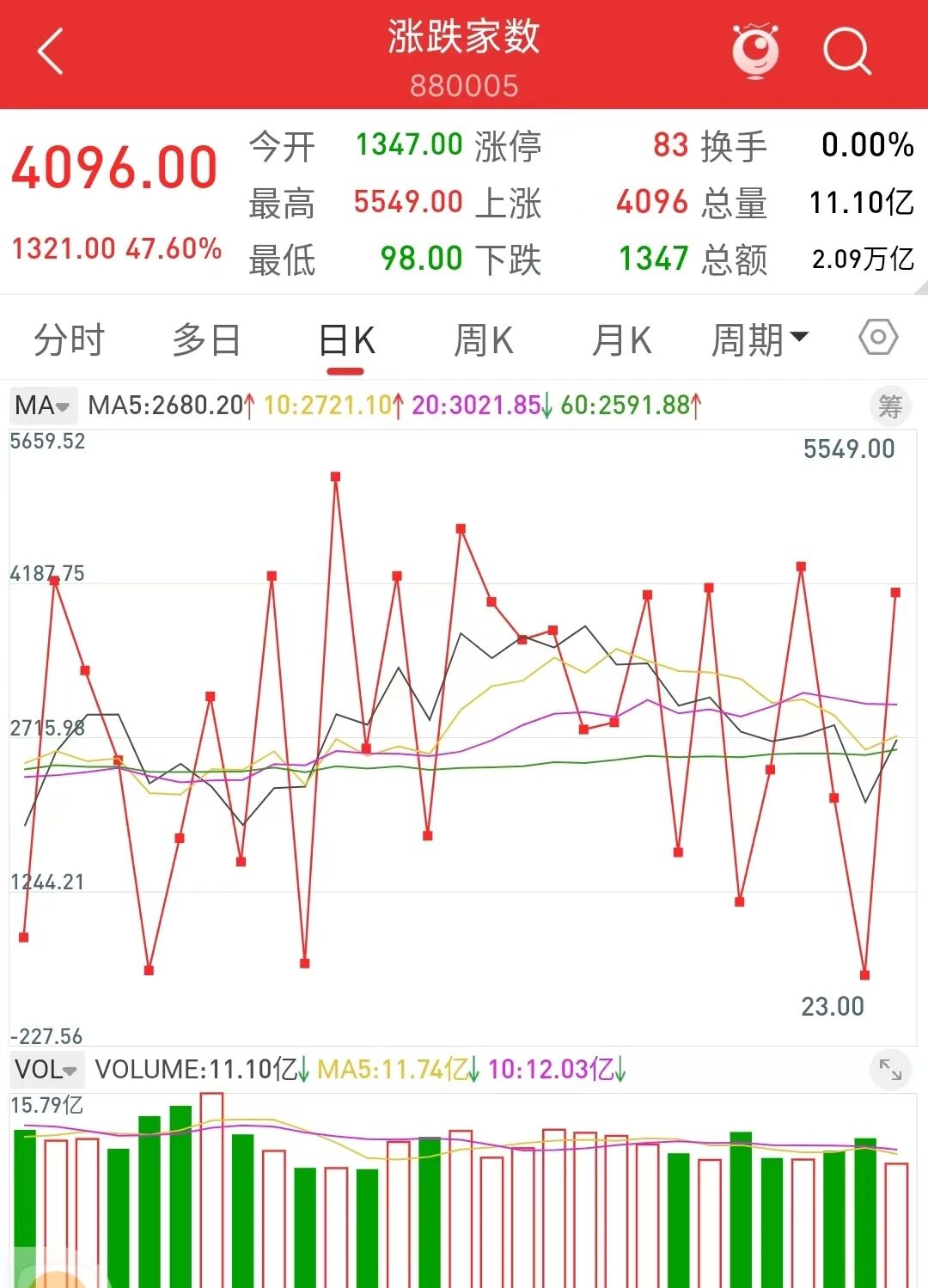Tap the 筹 chip distribution button
Image resolution: width=928 pixels, height=1288 pixels.
click(x=890, y=406)
